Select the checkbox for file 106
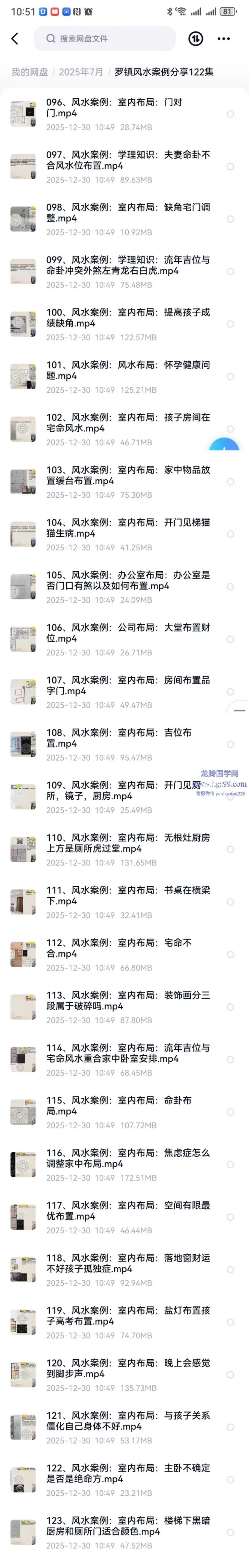Viewport: 249px width, 1568px height. coord(230,639)
